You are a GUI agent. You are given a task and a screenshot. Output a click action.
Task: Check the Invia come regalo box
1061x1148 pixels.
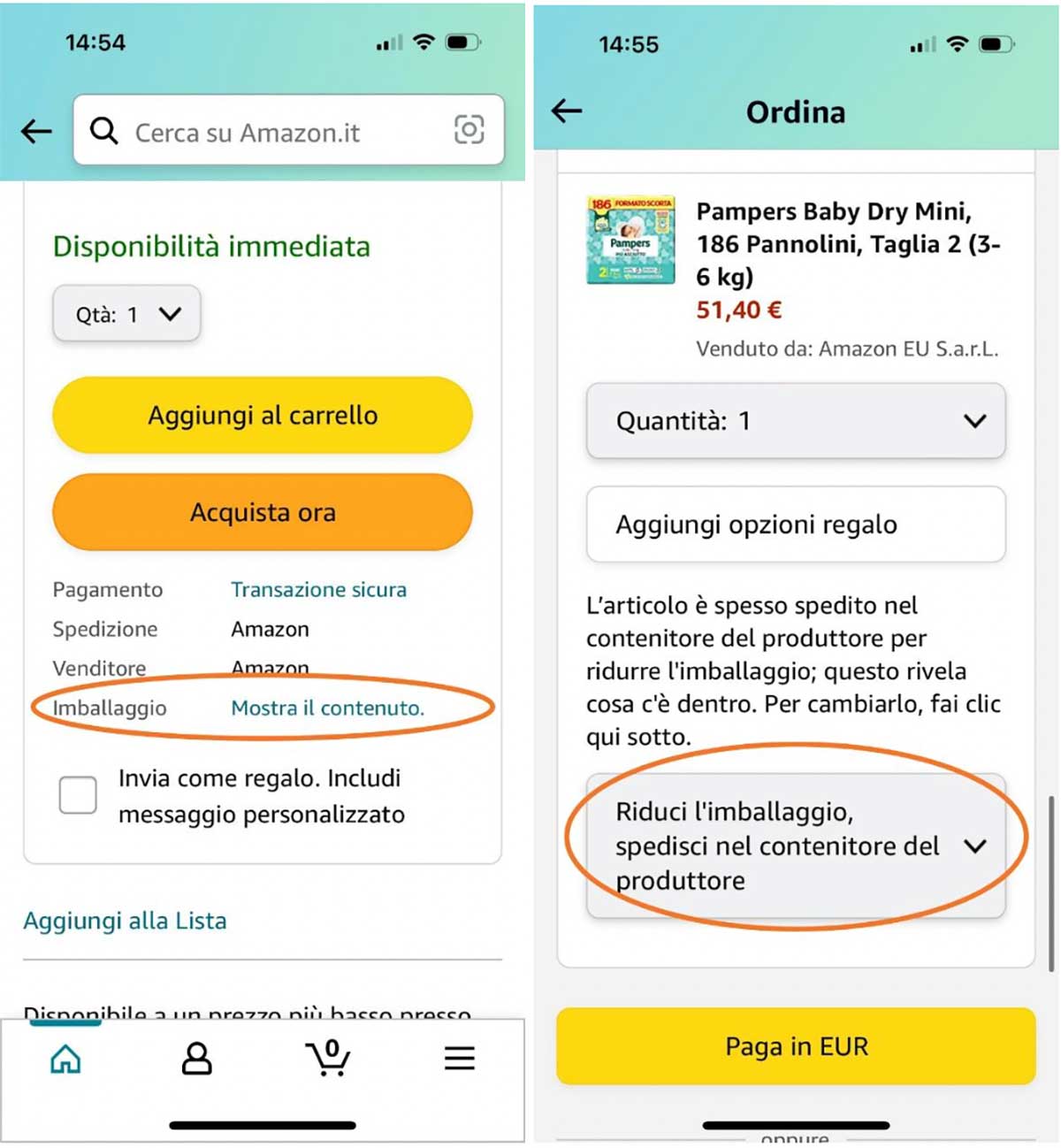coord(78,795)
